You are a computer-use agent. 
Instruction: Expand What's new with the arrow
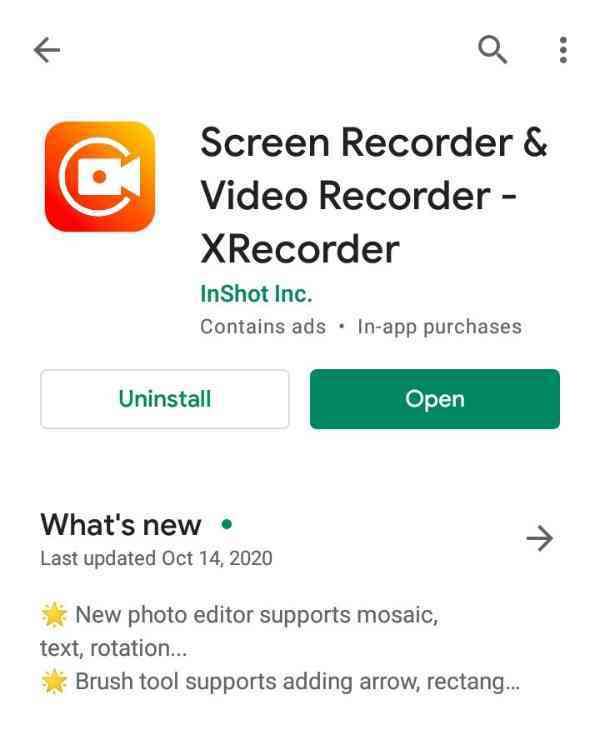tap(539, 539)
